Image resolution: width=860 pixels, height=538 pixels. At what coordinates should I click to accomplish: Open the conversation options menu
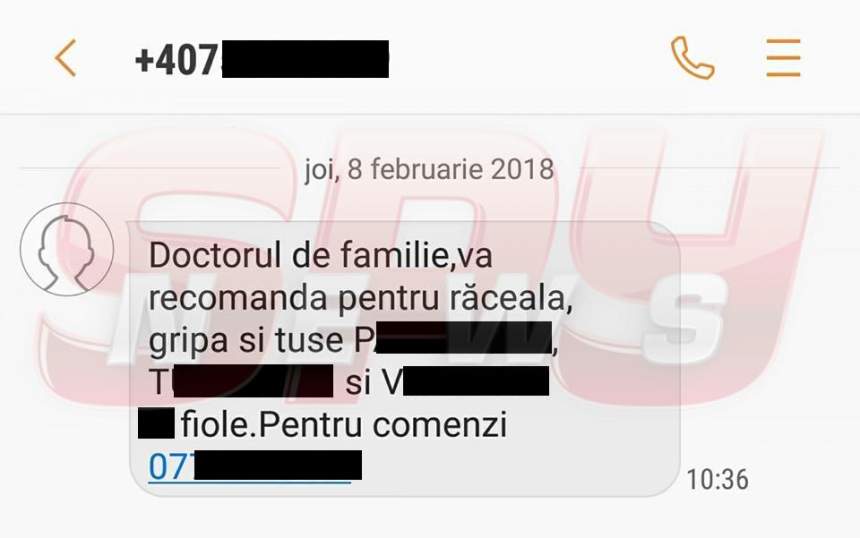783,58
